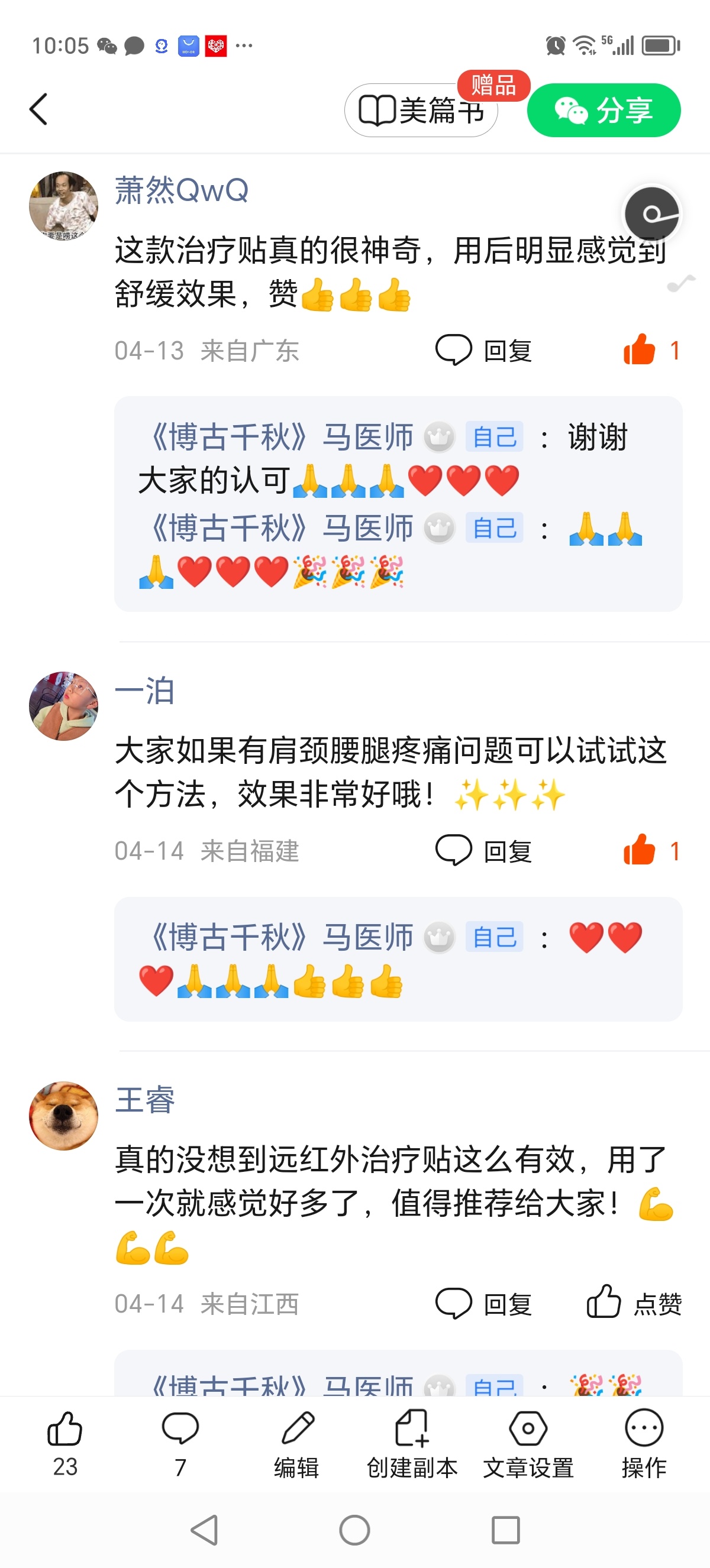Like 王睿's comment with 点赞
This screenshot has height=1568, width=710.
[x=633, y=1304]
